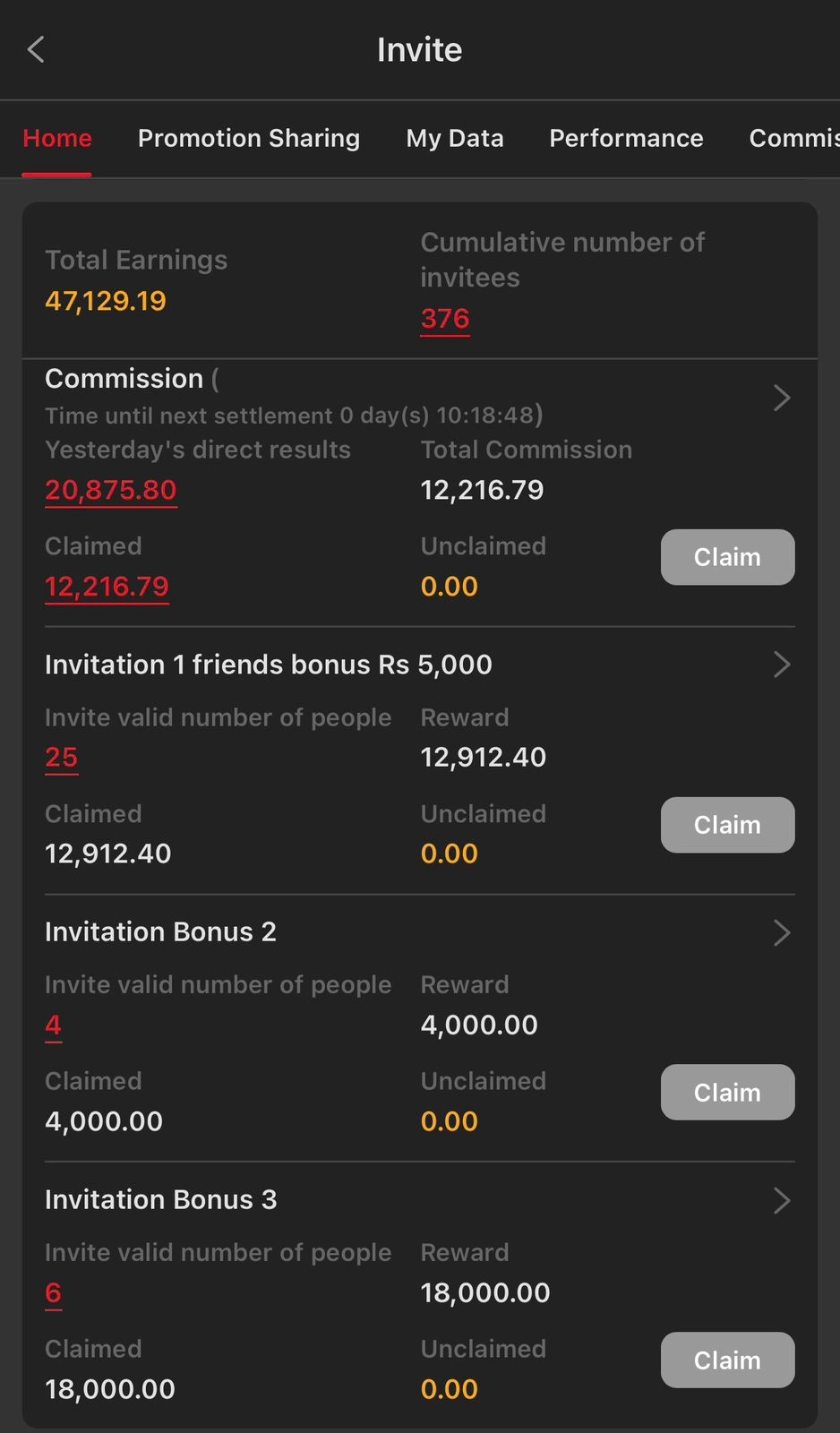View yesterday's direct results 20,875.80 link
The width and height of the screenshot is (840, 1433).
110,490
